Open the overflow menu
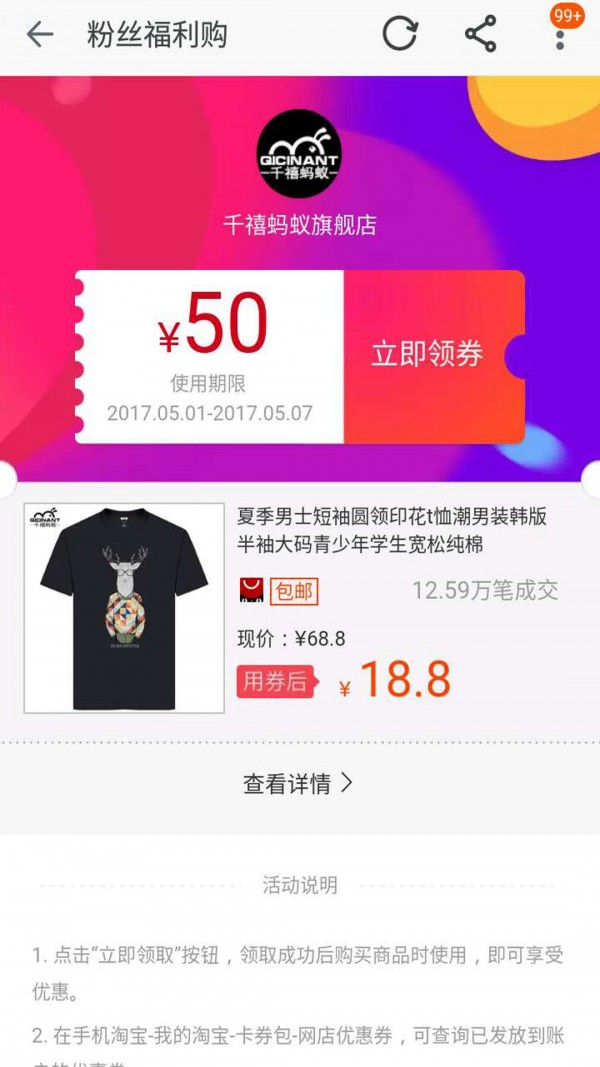The image size is (600, 1067). pos(560,37)
